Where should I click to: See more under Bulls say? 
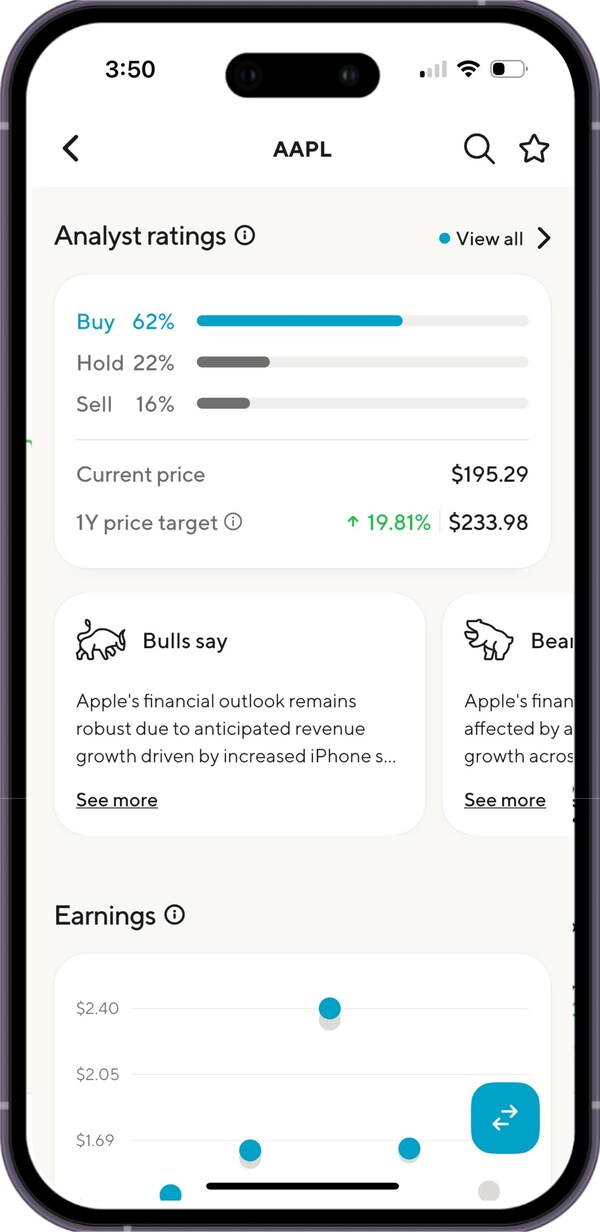point(117,800)
